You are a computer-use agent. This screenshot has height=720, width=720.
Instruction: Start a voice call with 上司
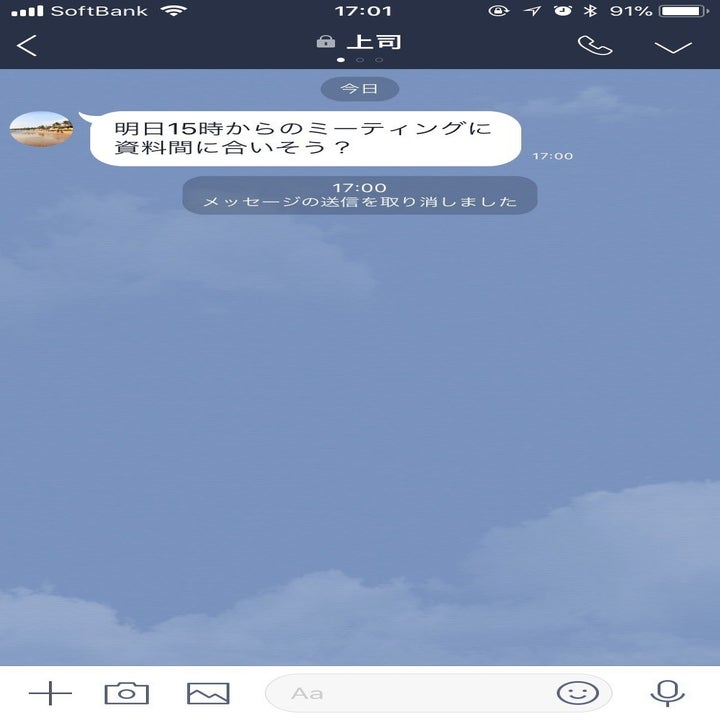pyautogui.click(x=595, y=45)
